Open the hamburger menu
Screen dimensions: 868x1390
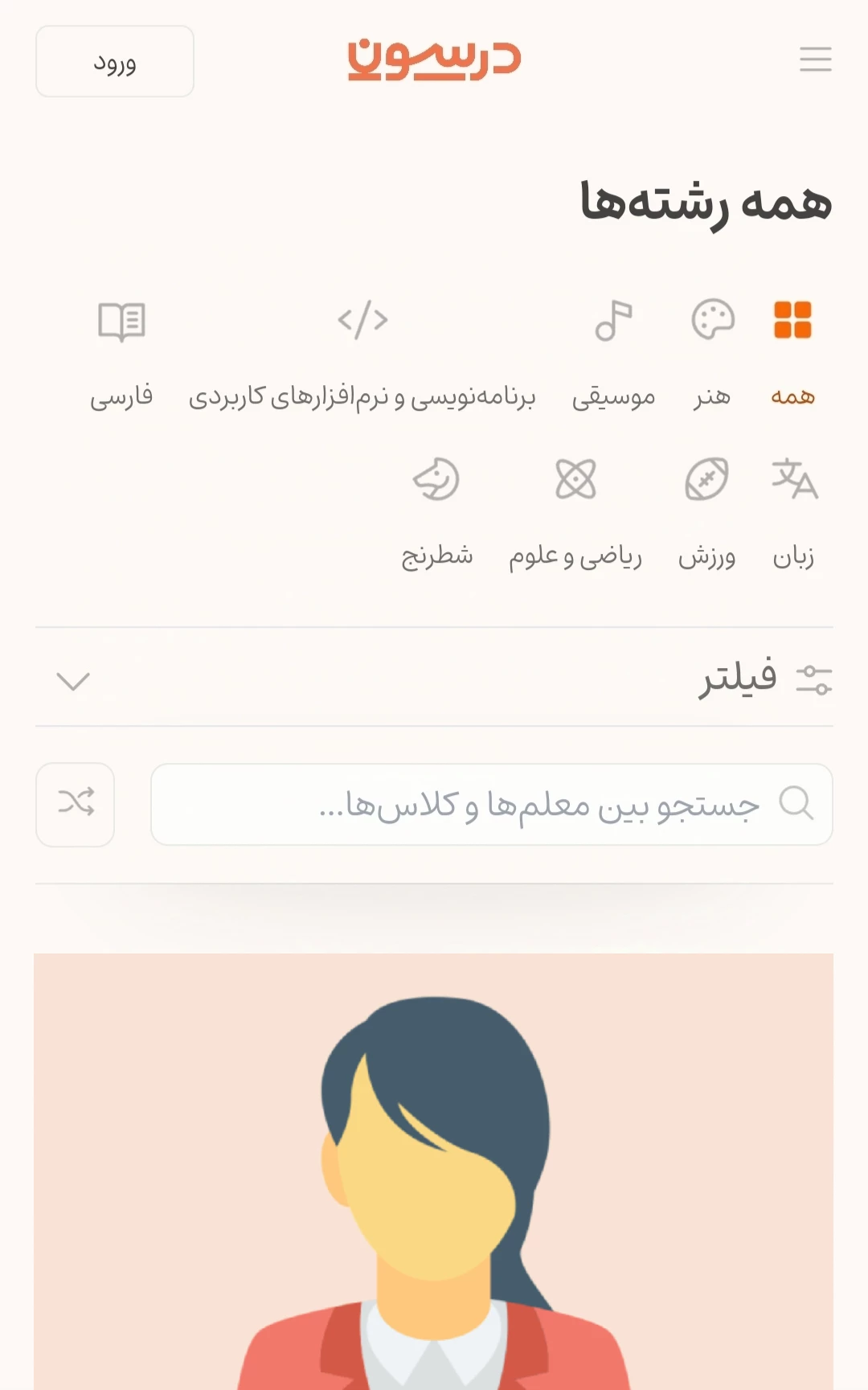(815, 59)
